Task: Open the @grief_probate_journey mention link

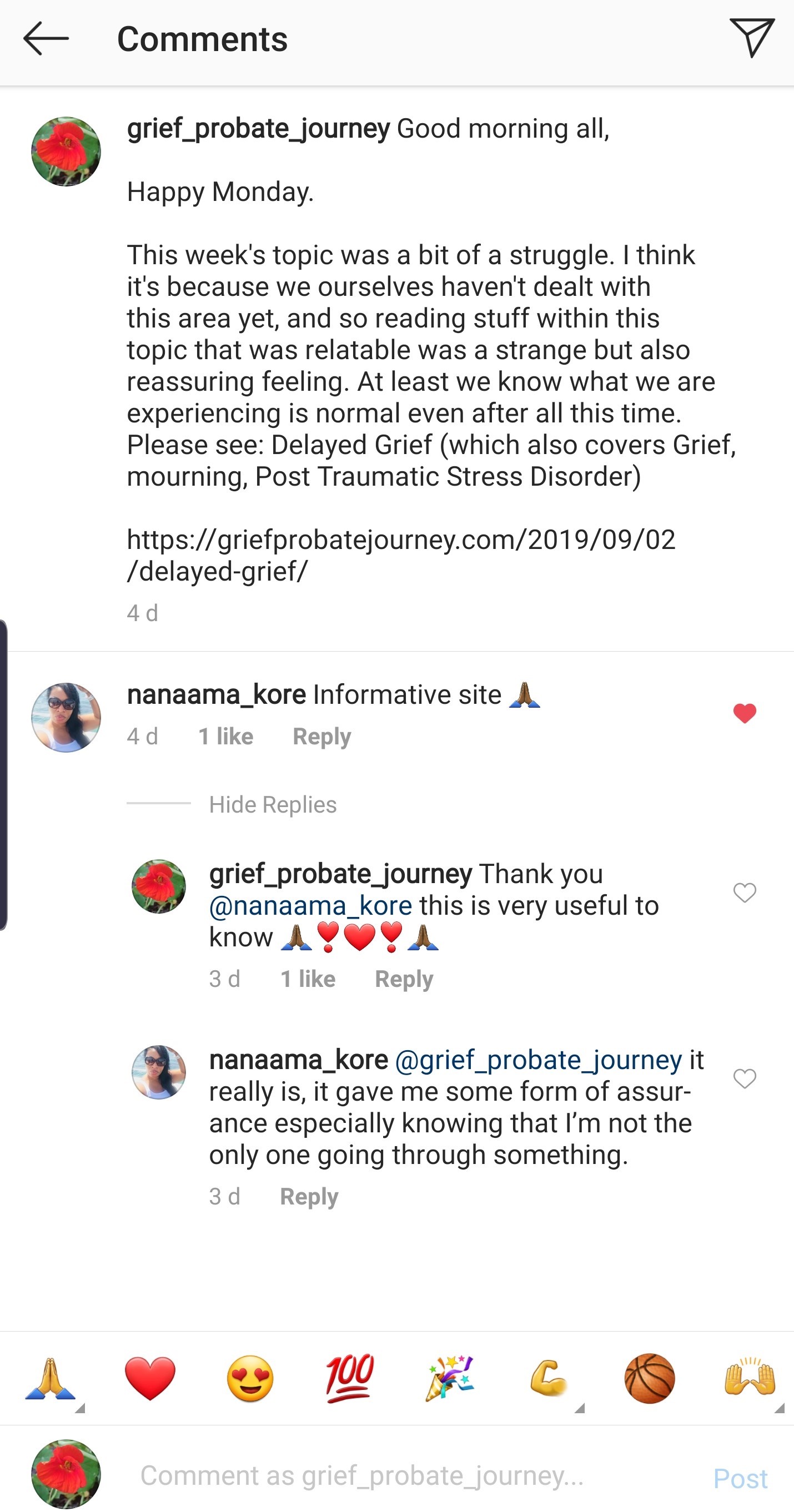Action: pos(539,1060)
